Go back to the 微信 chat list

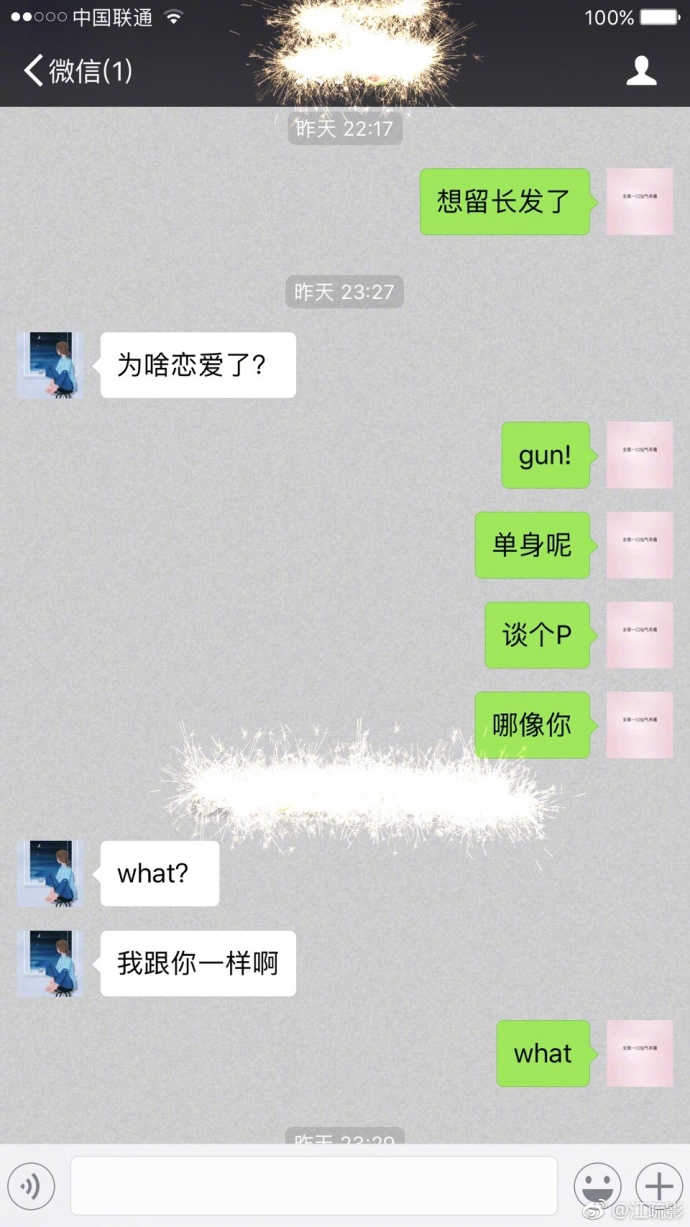tap(77, 71)
